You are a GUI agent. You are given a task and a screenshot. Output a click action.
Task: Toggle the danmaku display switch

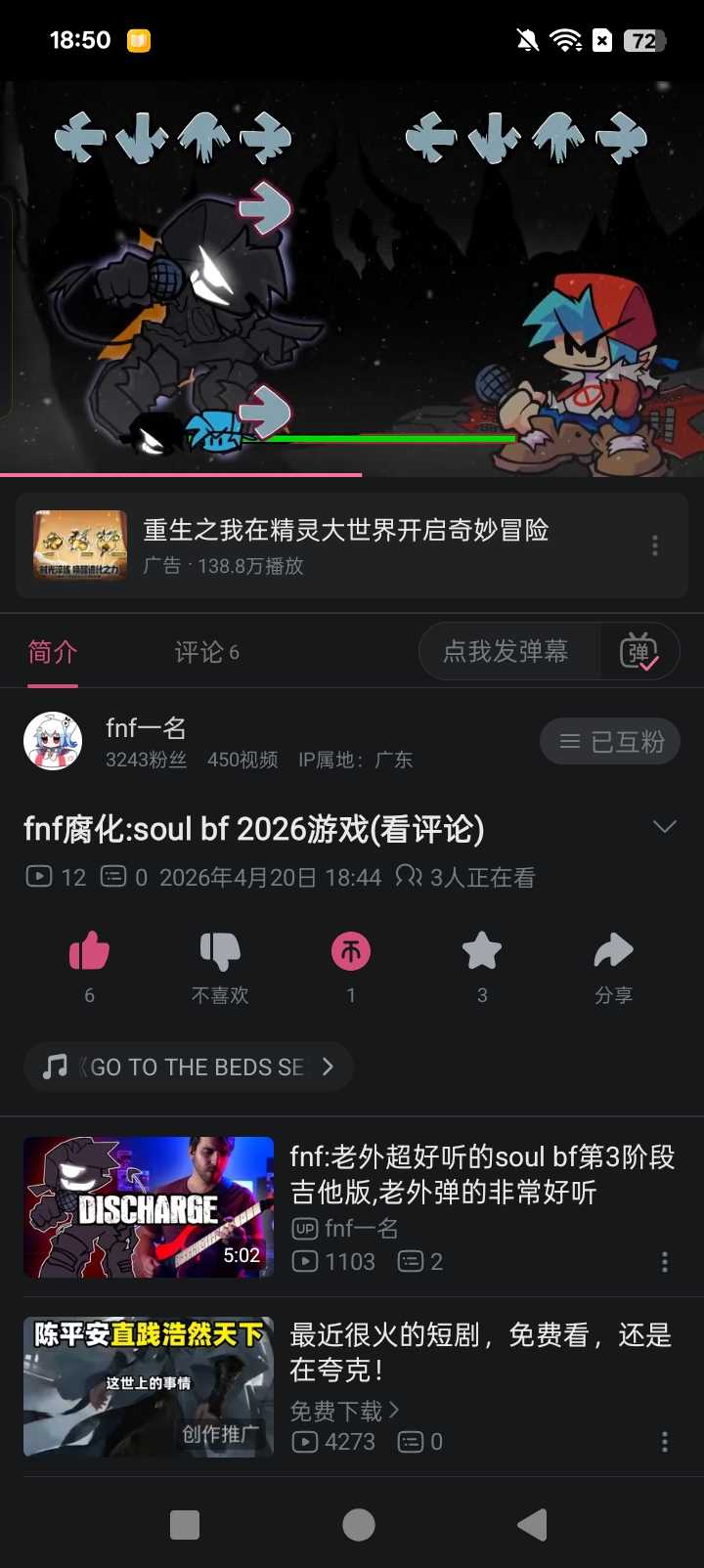(x=639, y=652)
